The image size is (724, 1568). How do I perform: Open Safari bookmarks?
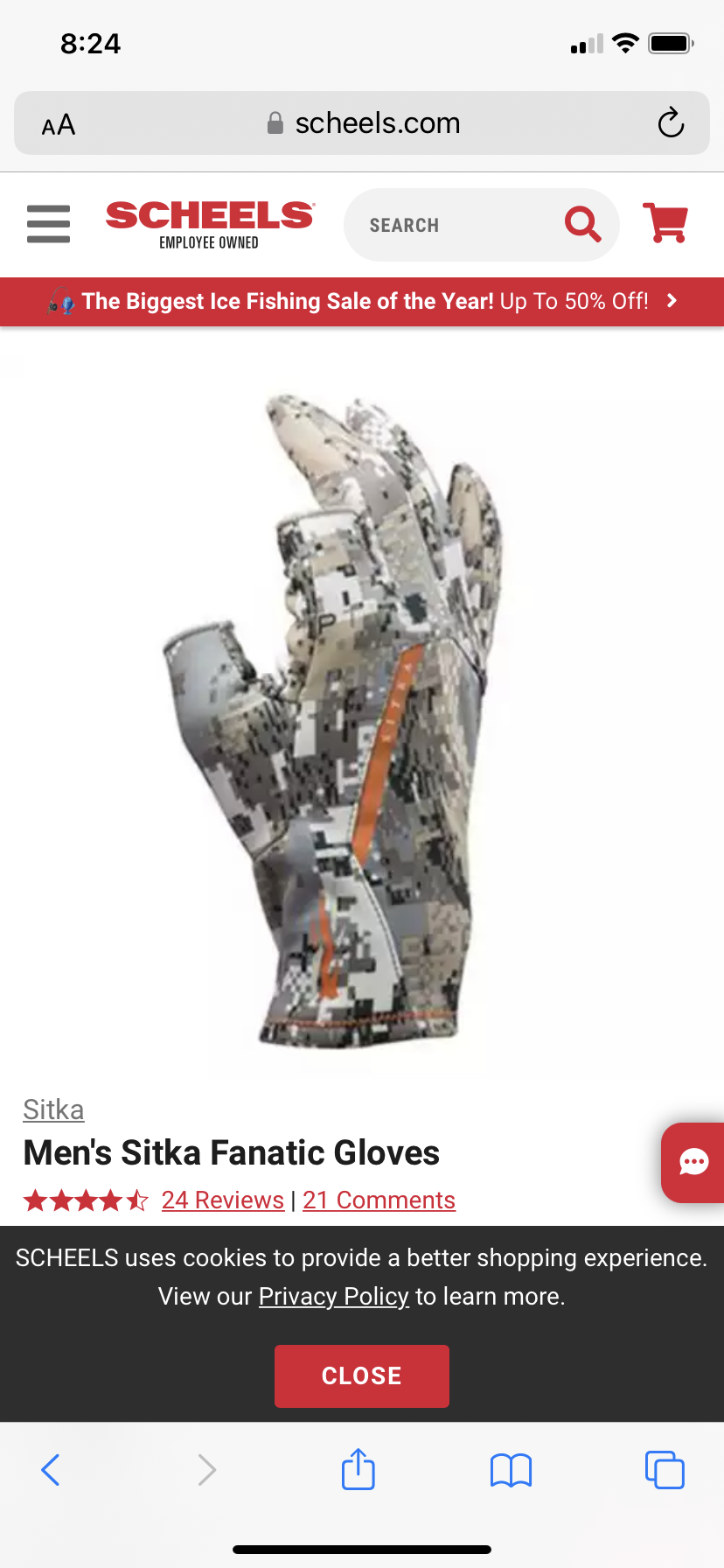511,1470
